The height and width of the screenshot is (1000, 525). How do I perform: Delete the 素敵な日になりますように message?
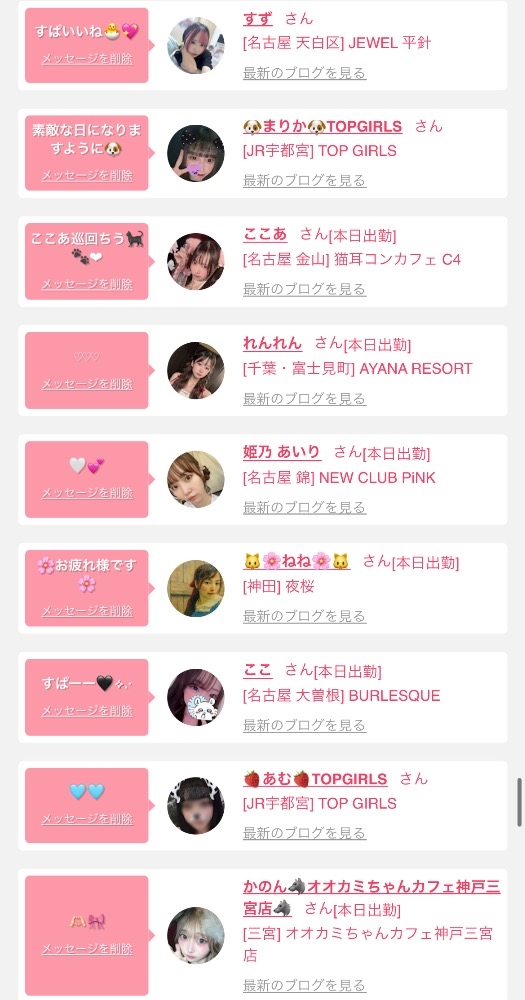coord(87,175)
